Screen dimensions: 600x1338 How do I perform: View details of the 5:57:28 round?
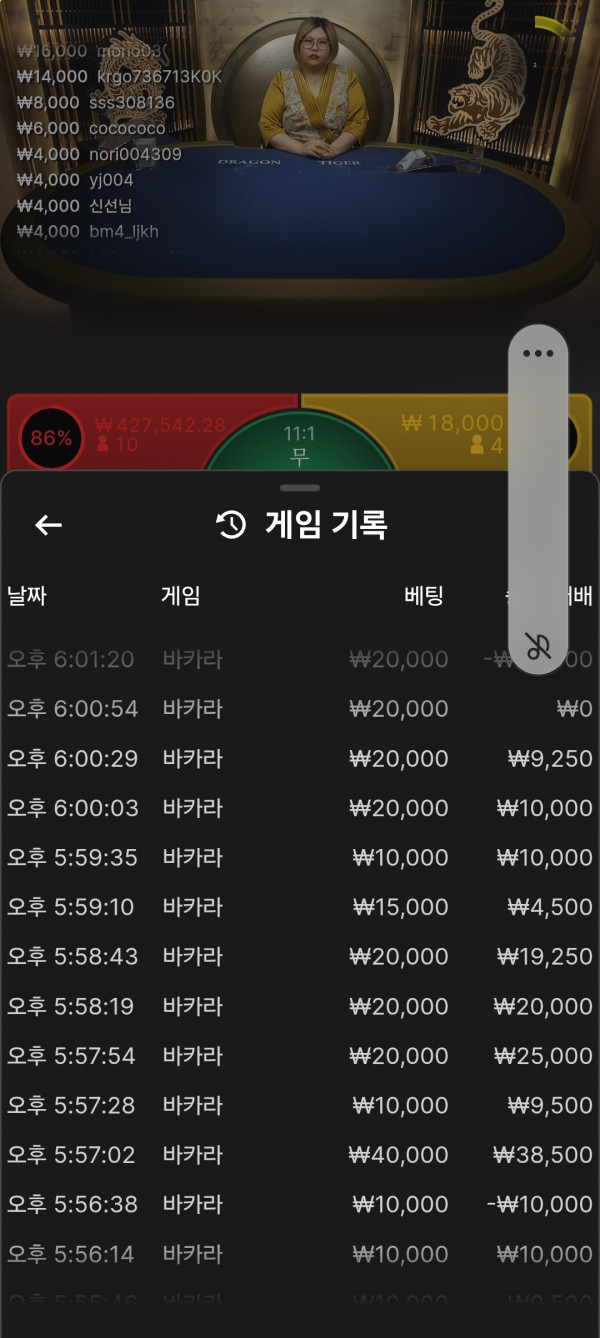click(x=300, y=1105)
